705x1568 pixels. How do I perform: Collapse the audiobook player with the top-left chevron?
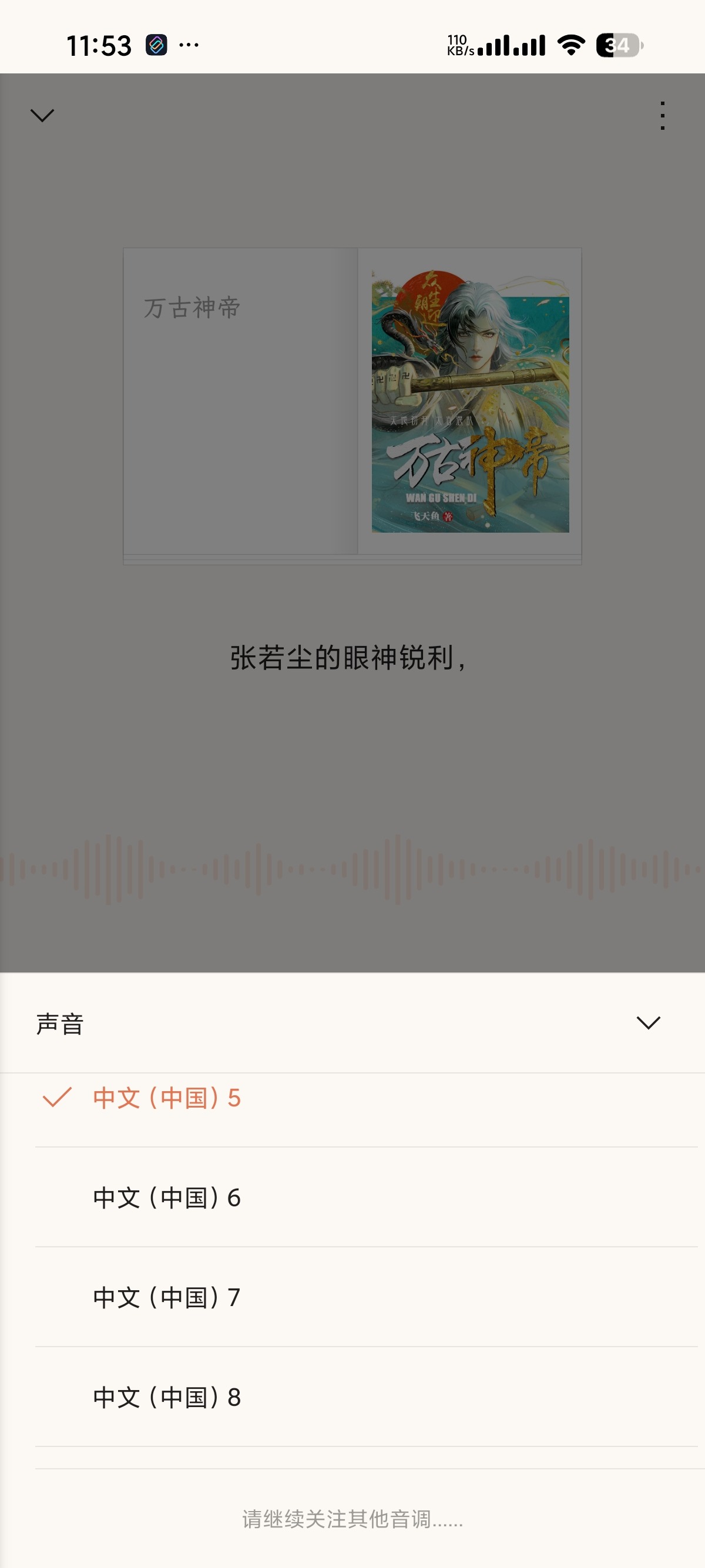coord(40,115)
